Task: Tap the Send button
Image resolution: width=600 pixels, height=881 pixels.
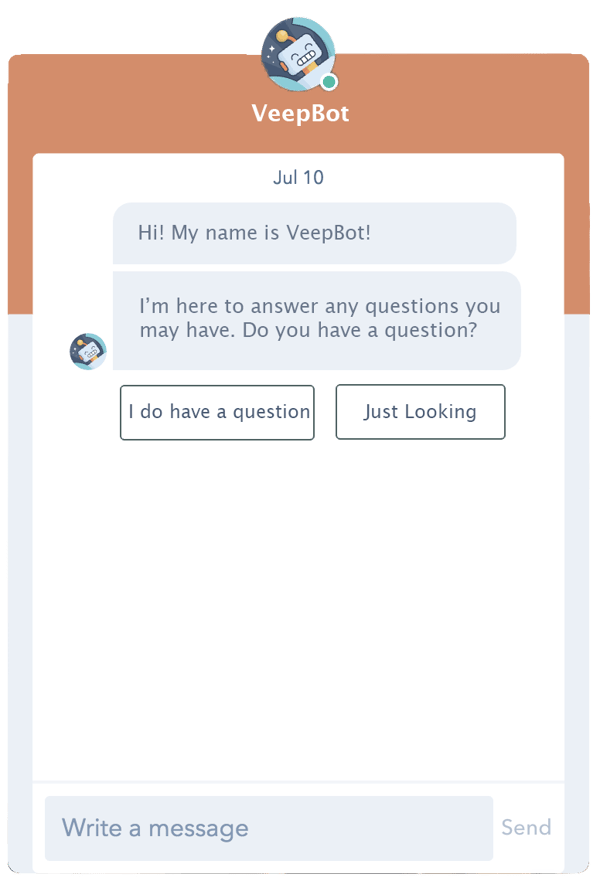Action: [526, 828]
